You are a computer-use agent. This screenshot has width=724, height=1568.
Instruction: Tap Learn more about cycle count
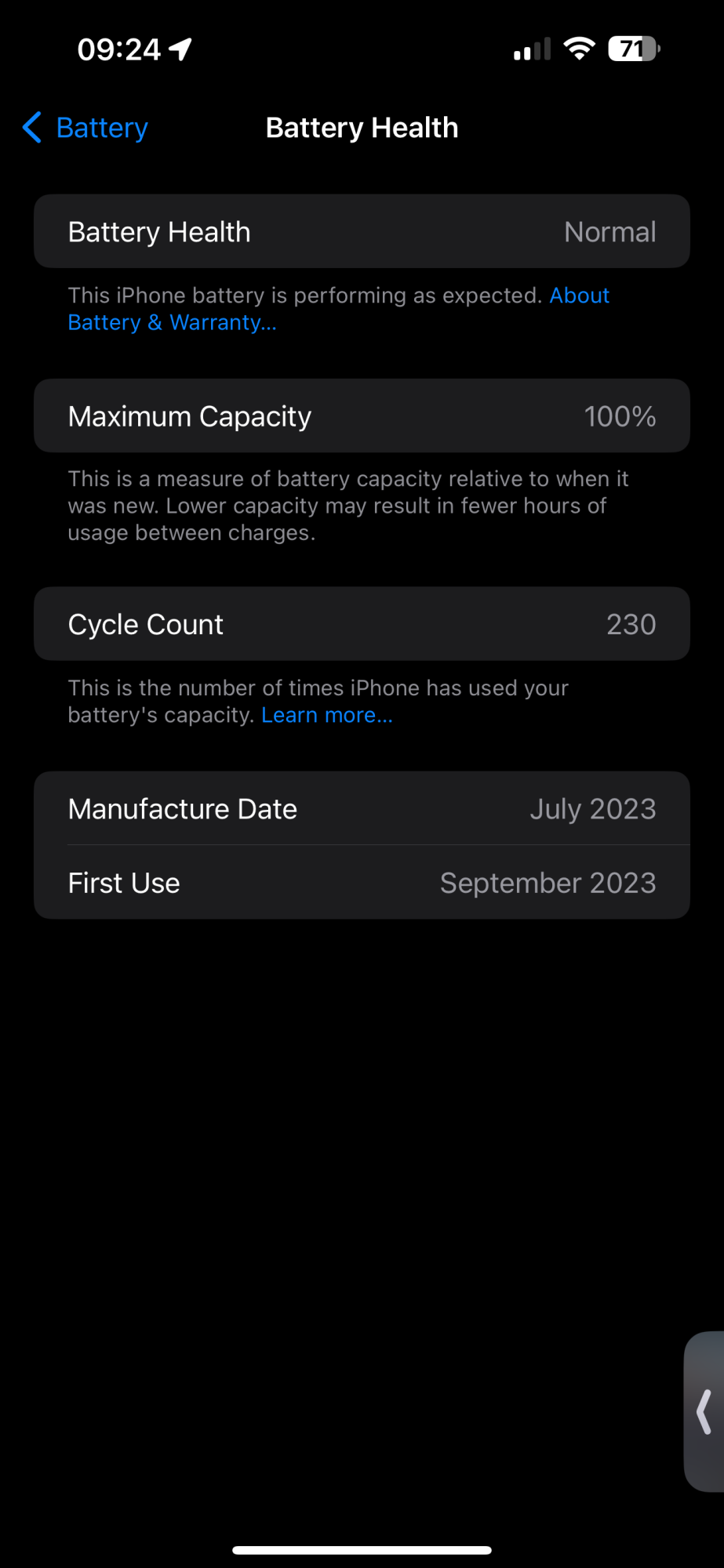tap(326, 715)
